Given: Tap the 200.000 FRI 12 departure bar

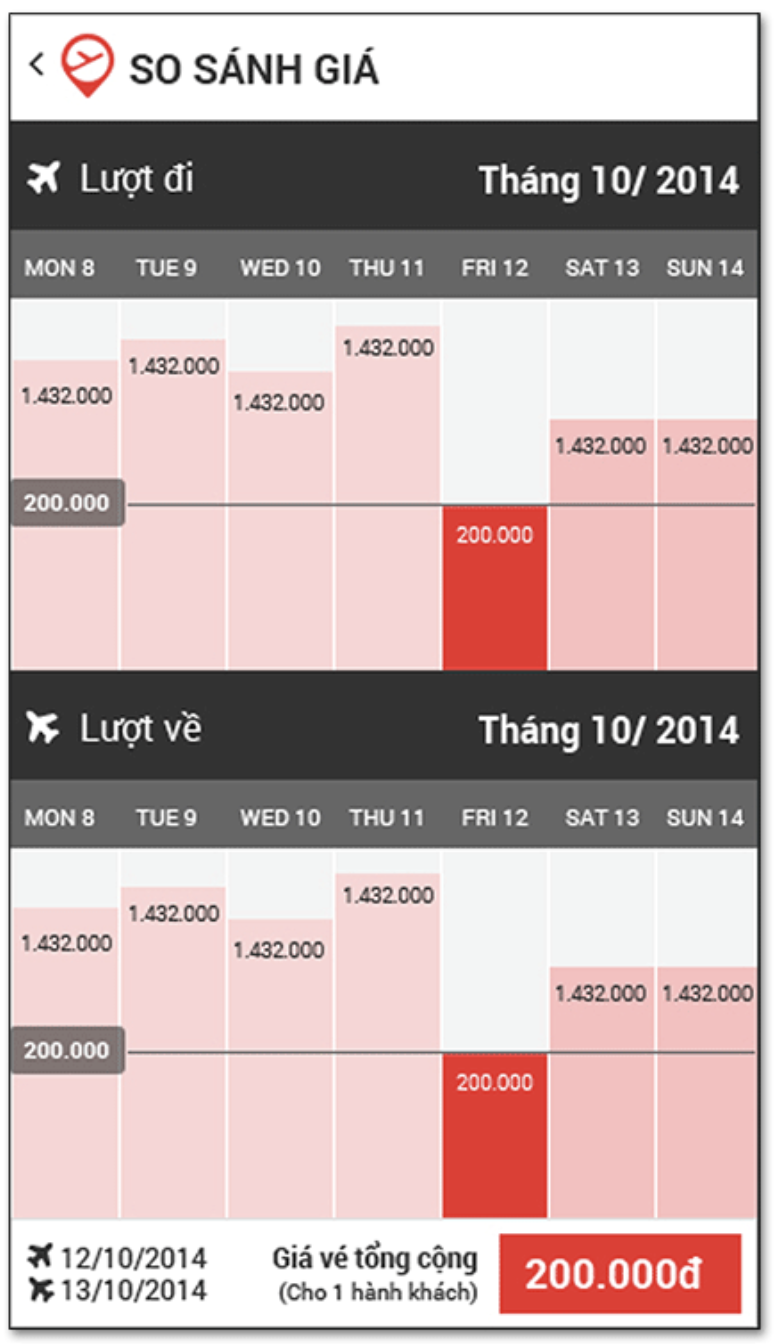Looking at the screenshot, I should click(495, 588).
